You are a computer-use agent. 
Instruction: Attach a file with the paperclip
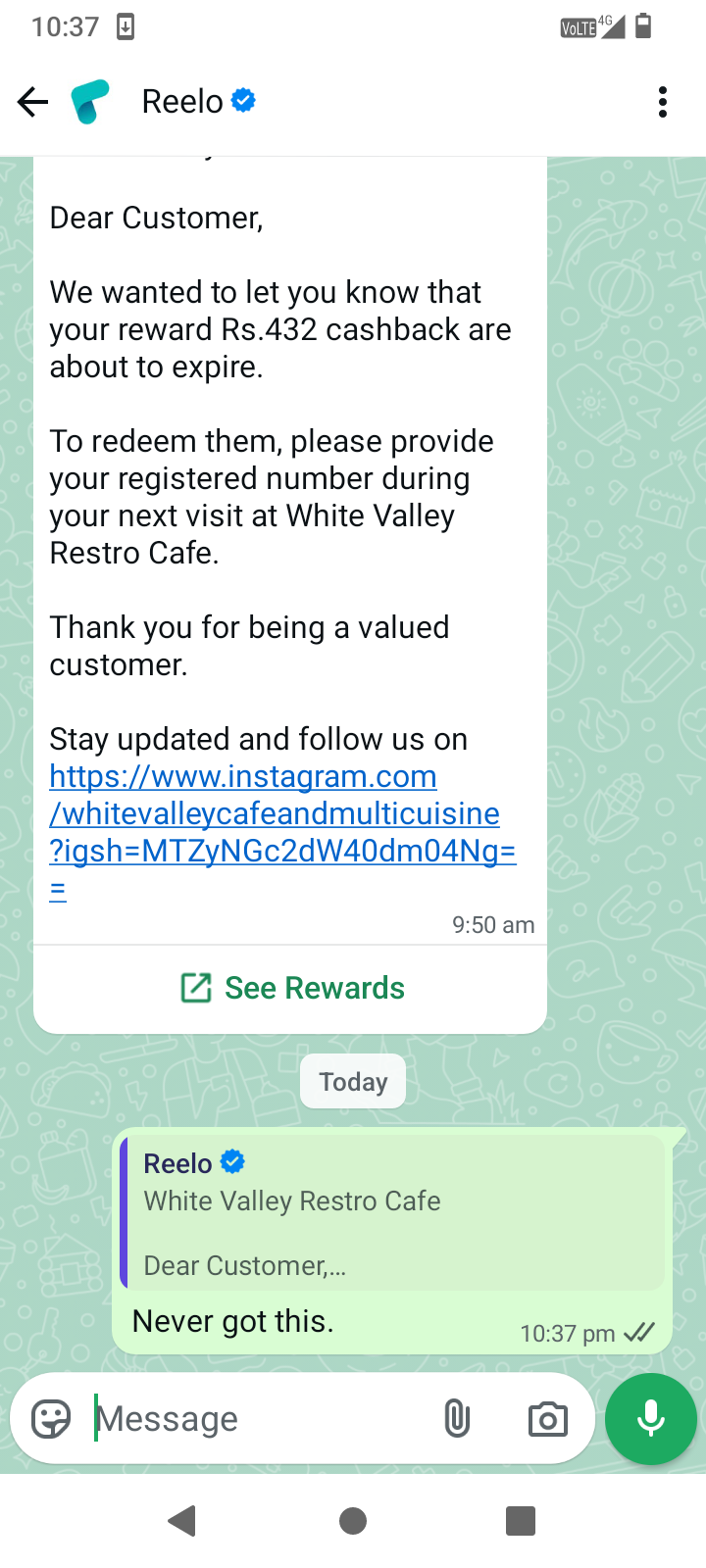(457, 1418)
